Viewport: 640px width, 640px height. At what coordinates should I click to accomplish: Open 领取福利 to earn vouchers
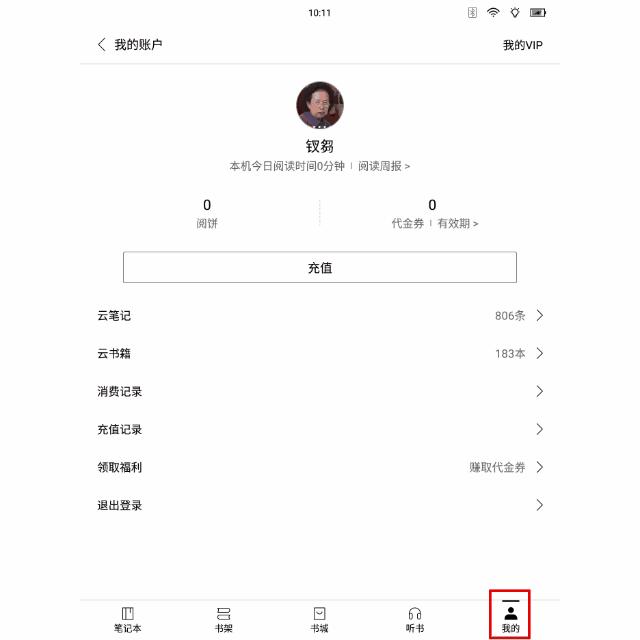(320, 468)
